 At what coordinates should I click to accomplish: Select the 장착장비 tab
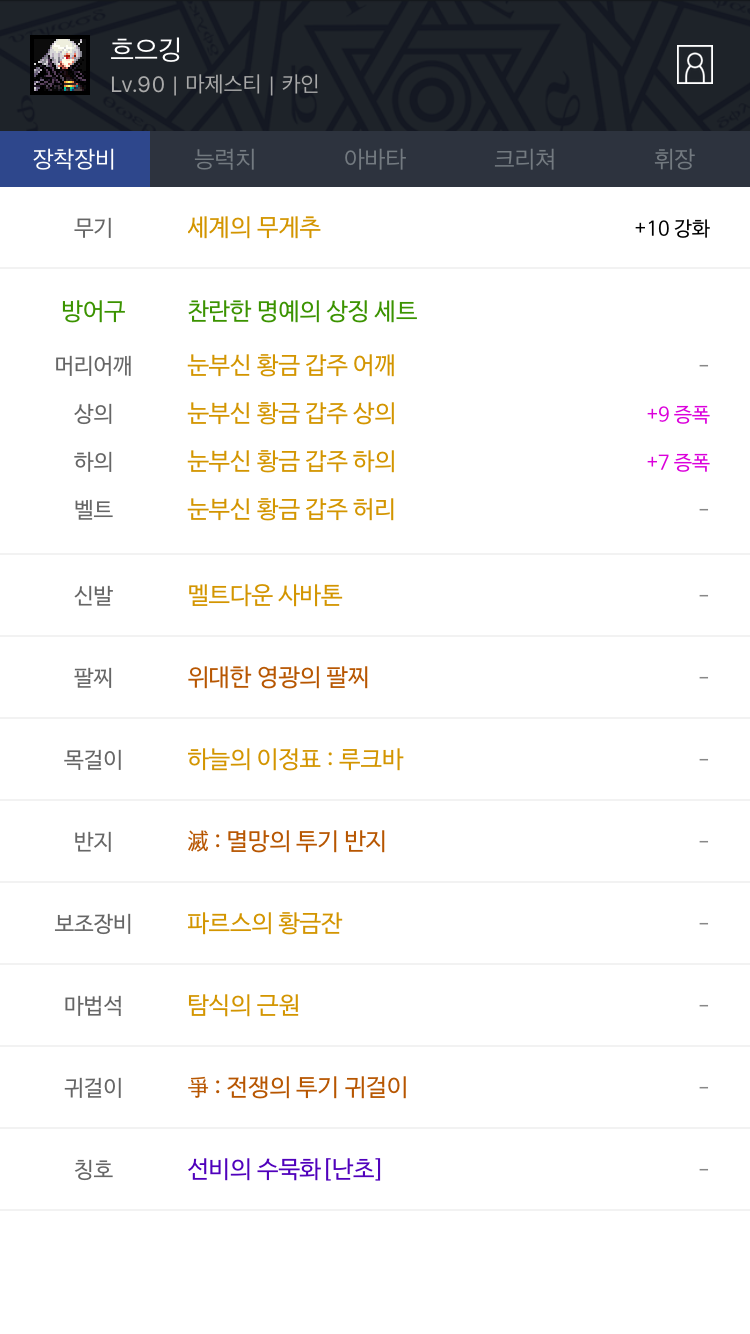(x=75, y=159)
